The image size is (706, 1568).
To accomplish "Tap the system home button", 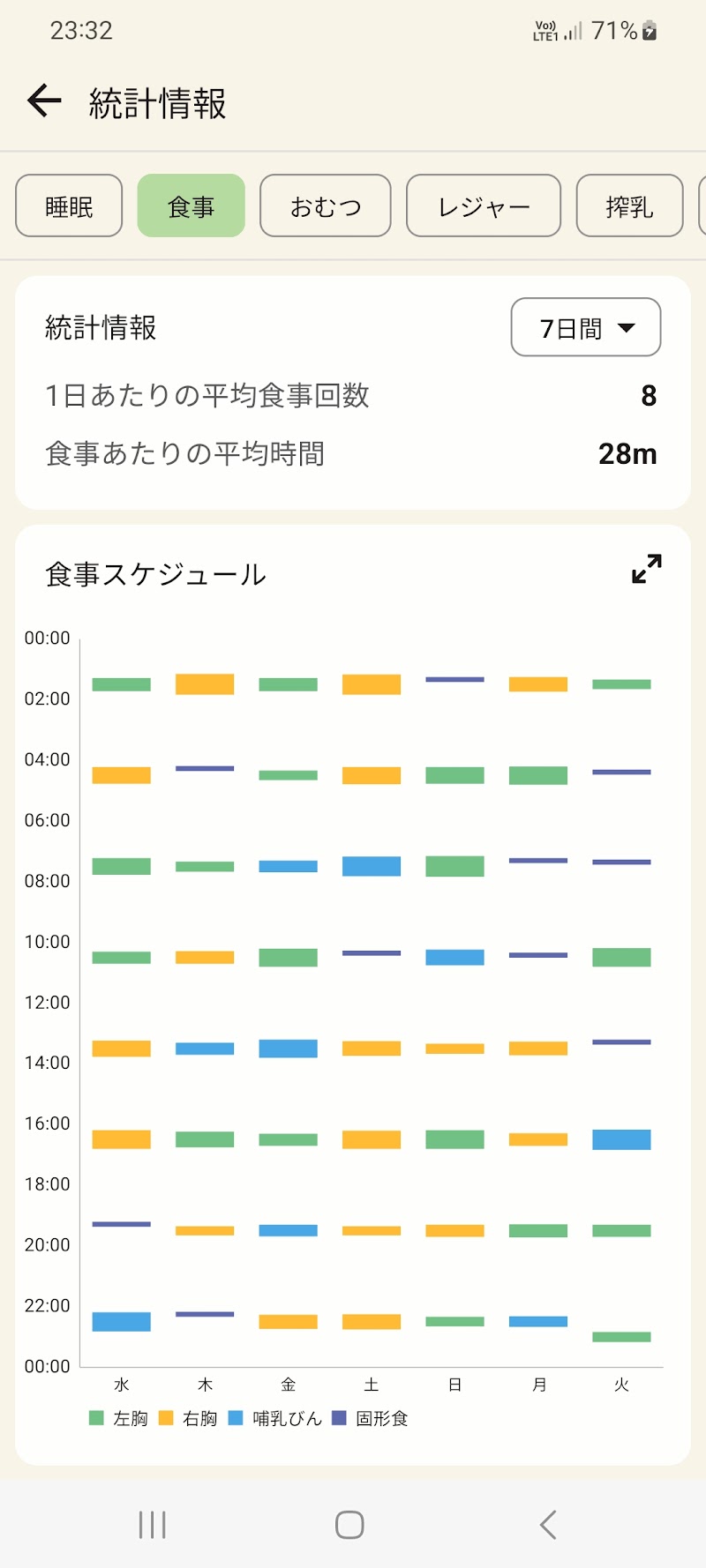I will tap(349, 1524).
